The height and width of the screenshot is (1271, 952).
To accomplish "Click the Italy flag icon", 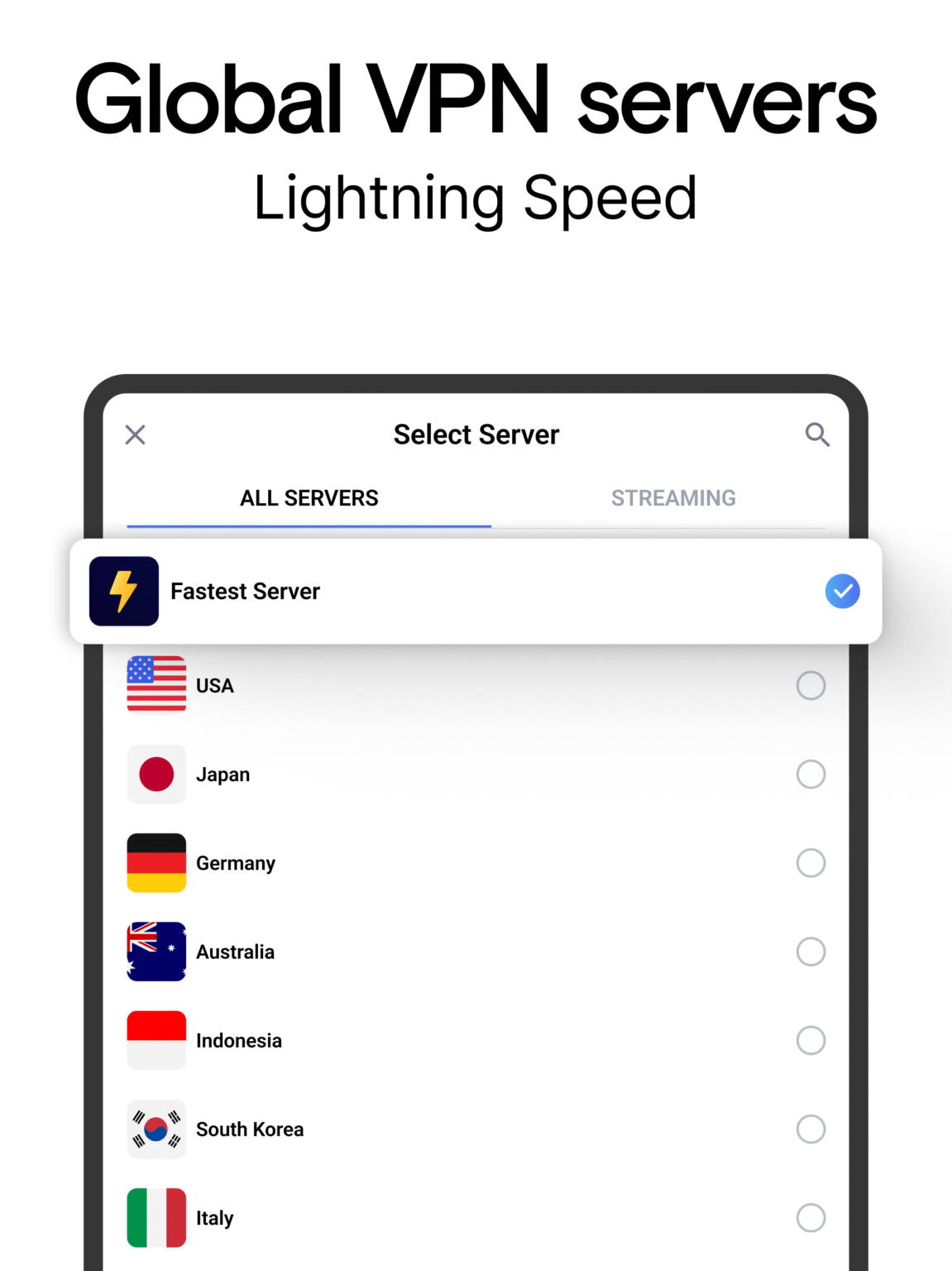I will (x=155, y=1217).
